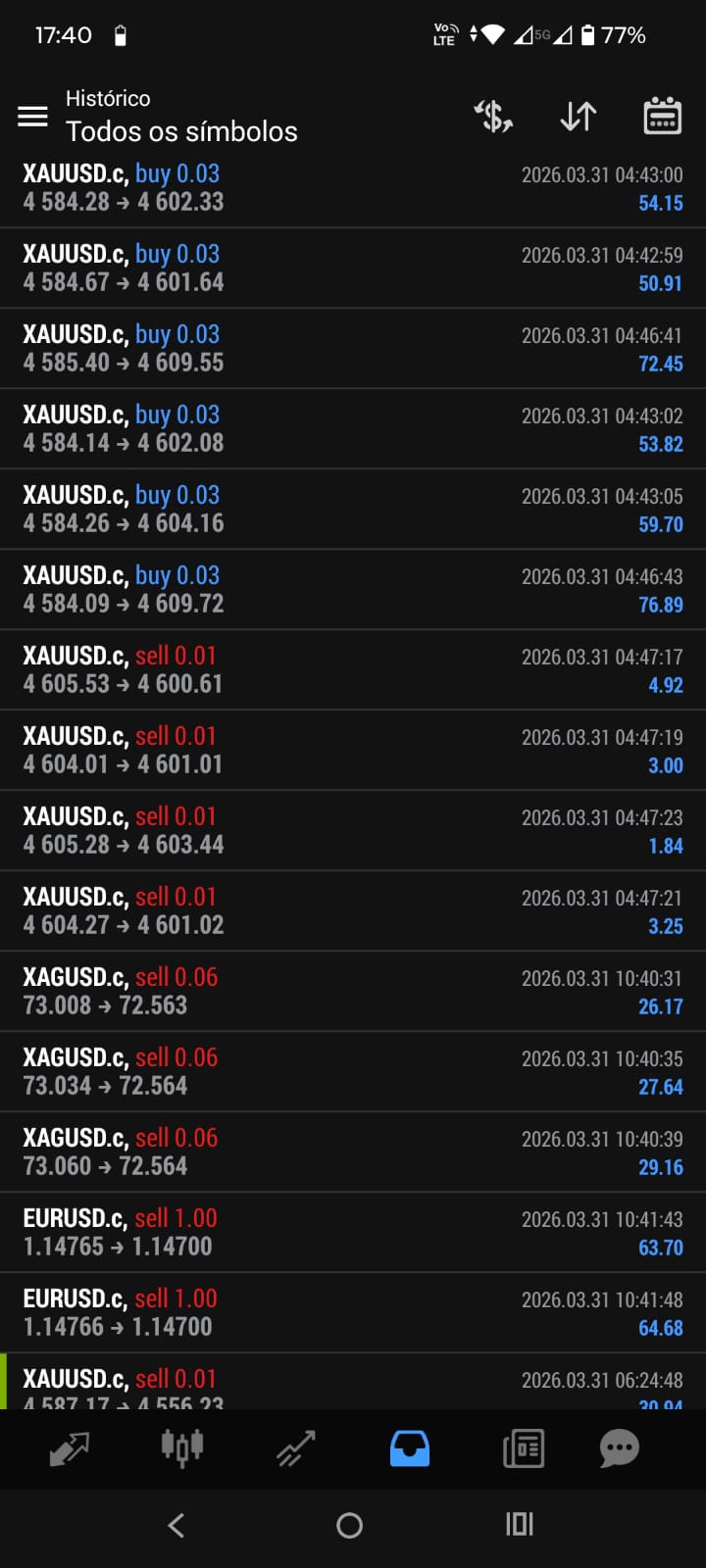
Task: Open XAUUSD buy trade with profit 54.15
Action: (353, 188)
